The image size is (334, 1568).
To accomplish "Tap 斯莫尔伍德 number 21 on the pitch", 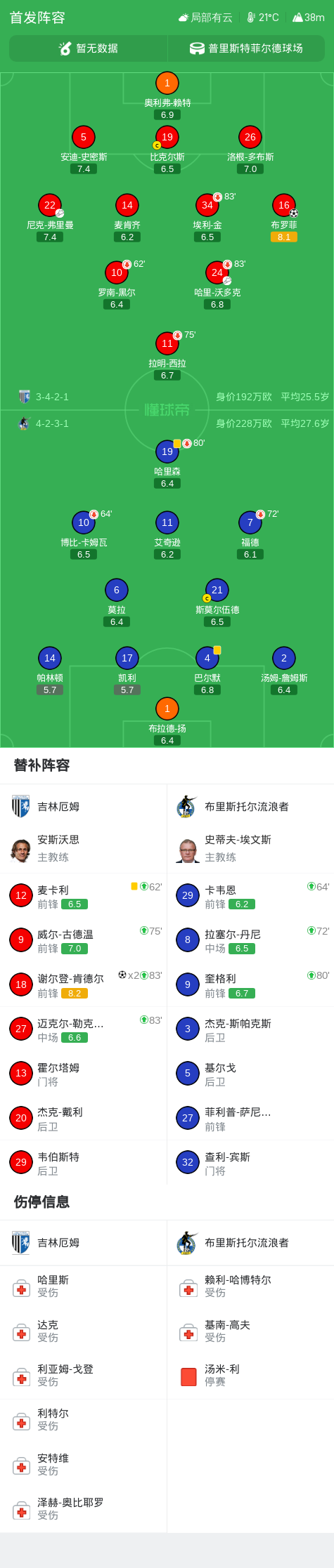I will tap(217, 602).
